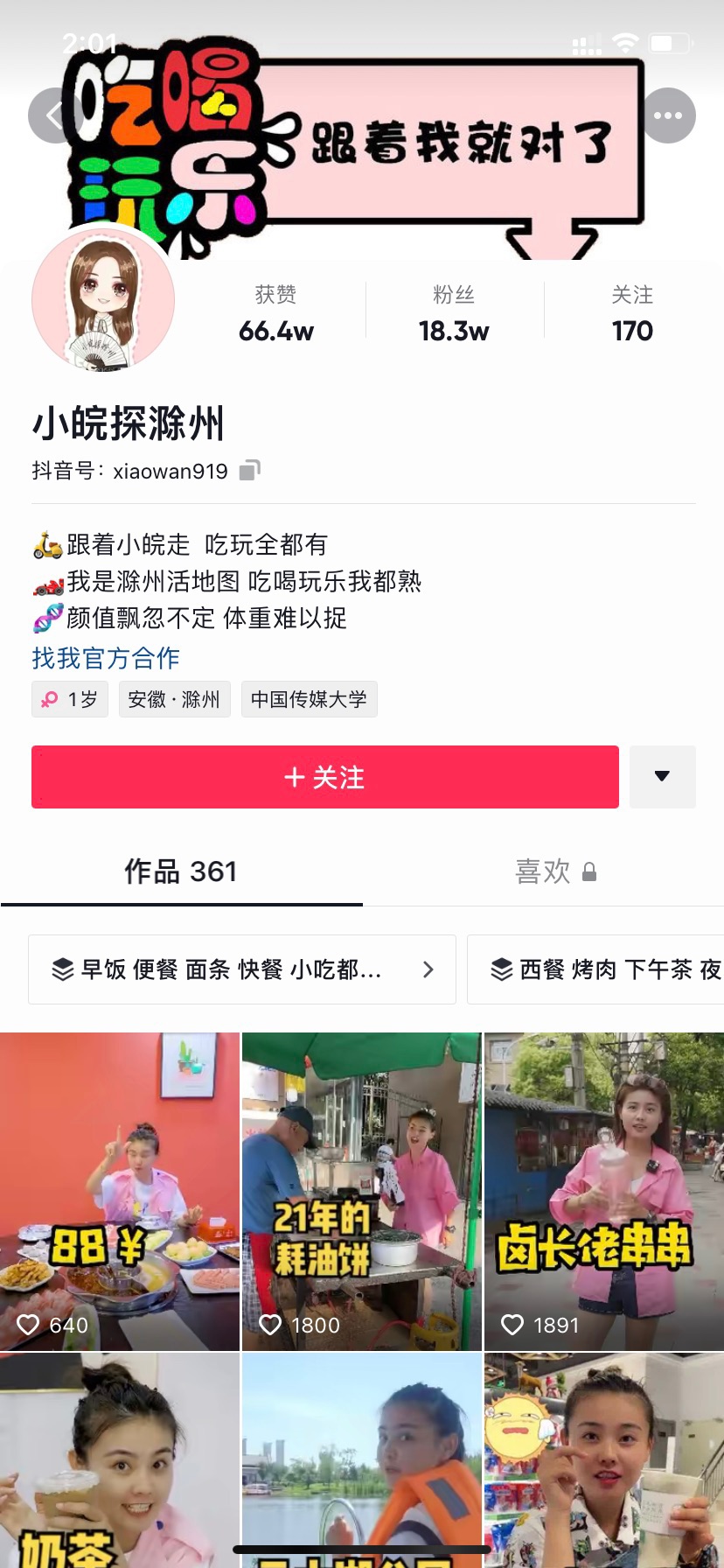Open the profile avatar picture
The height and width of the screenshot is (1568, 724).
point(103,300)
